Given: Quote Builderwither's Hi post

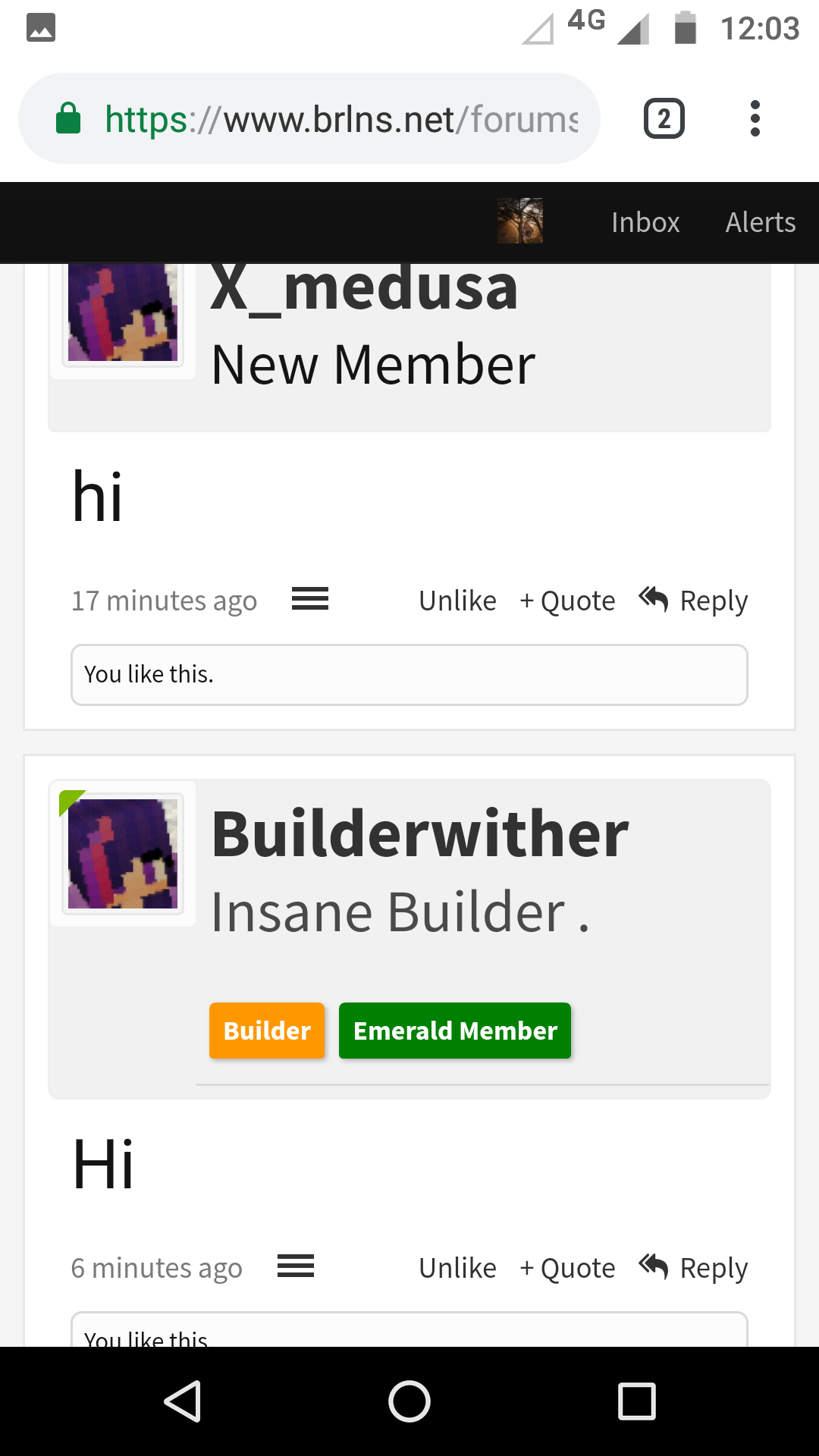Looking at the screenshot, I should click(567, 1268).
